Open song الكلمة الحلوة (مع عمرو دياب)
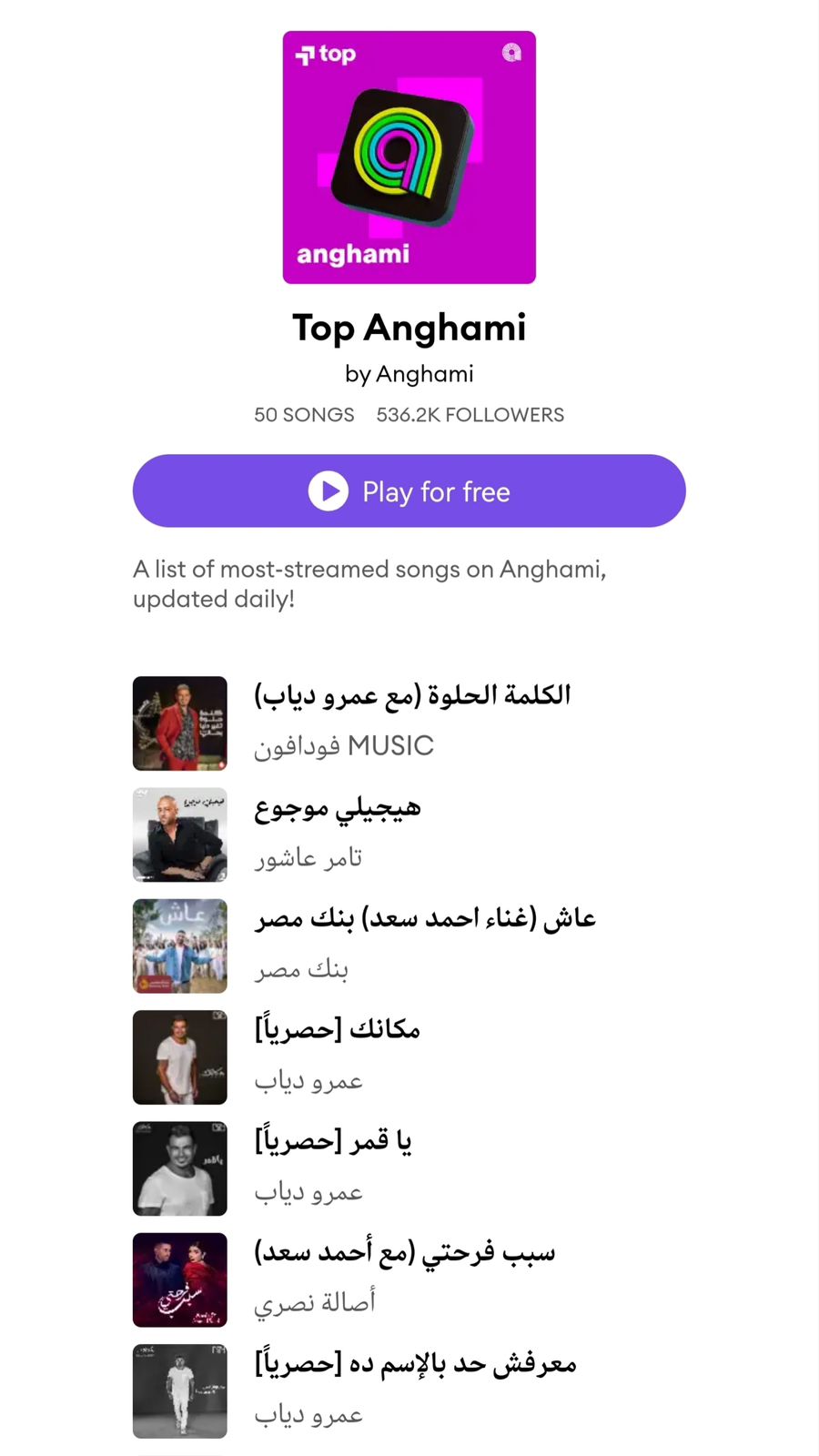 click(x=411, y=696)
